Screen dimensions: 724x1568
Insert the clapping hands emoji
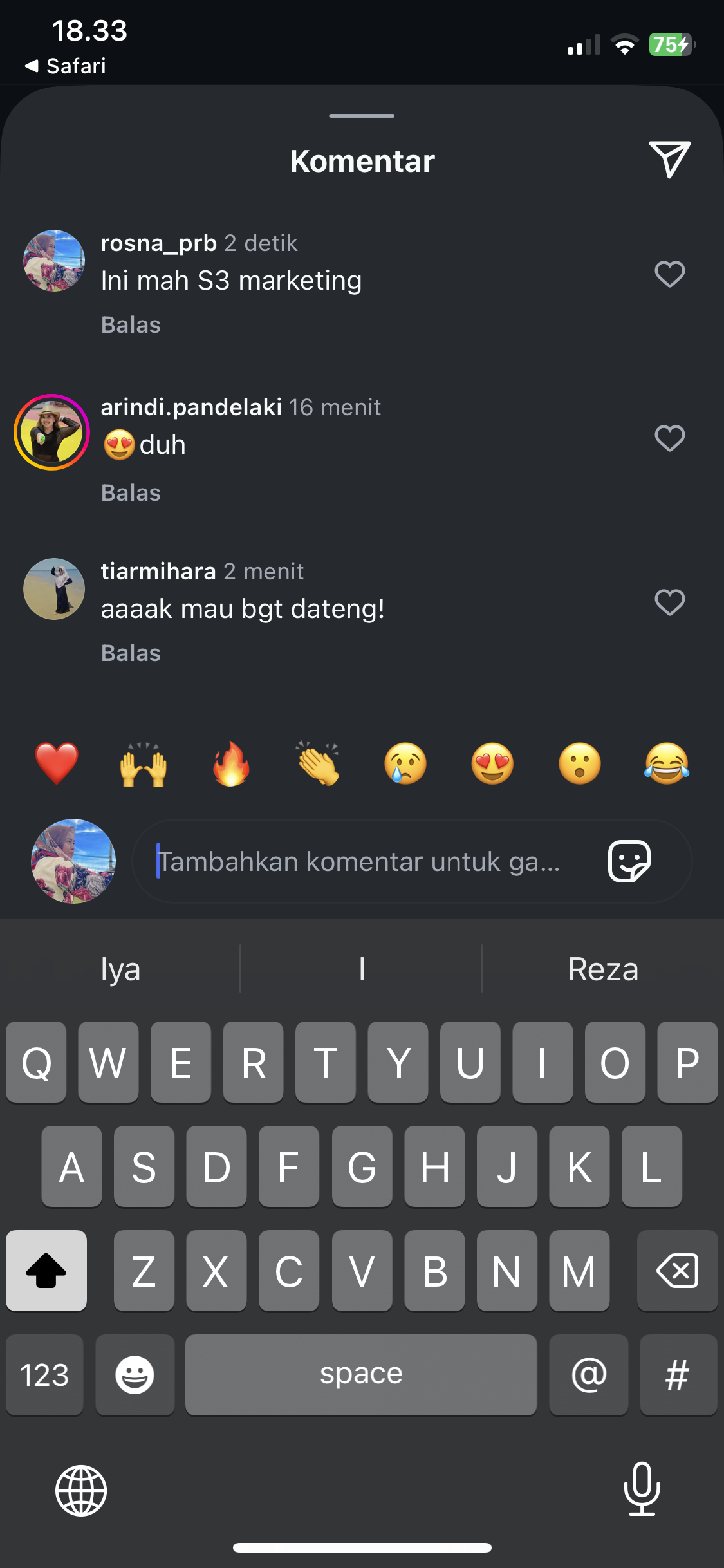[318, 764]
